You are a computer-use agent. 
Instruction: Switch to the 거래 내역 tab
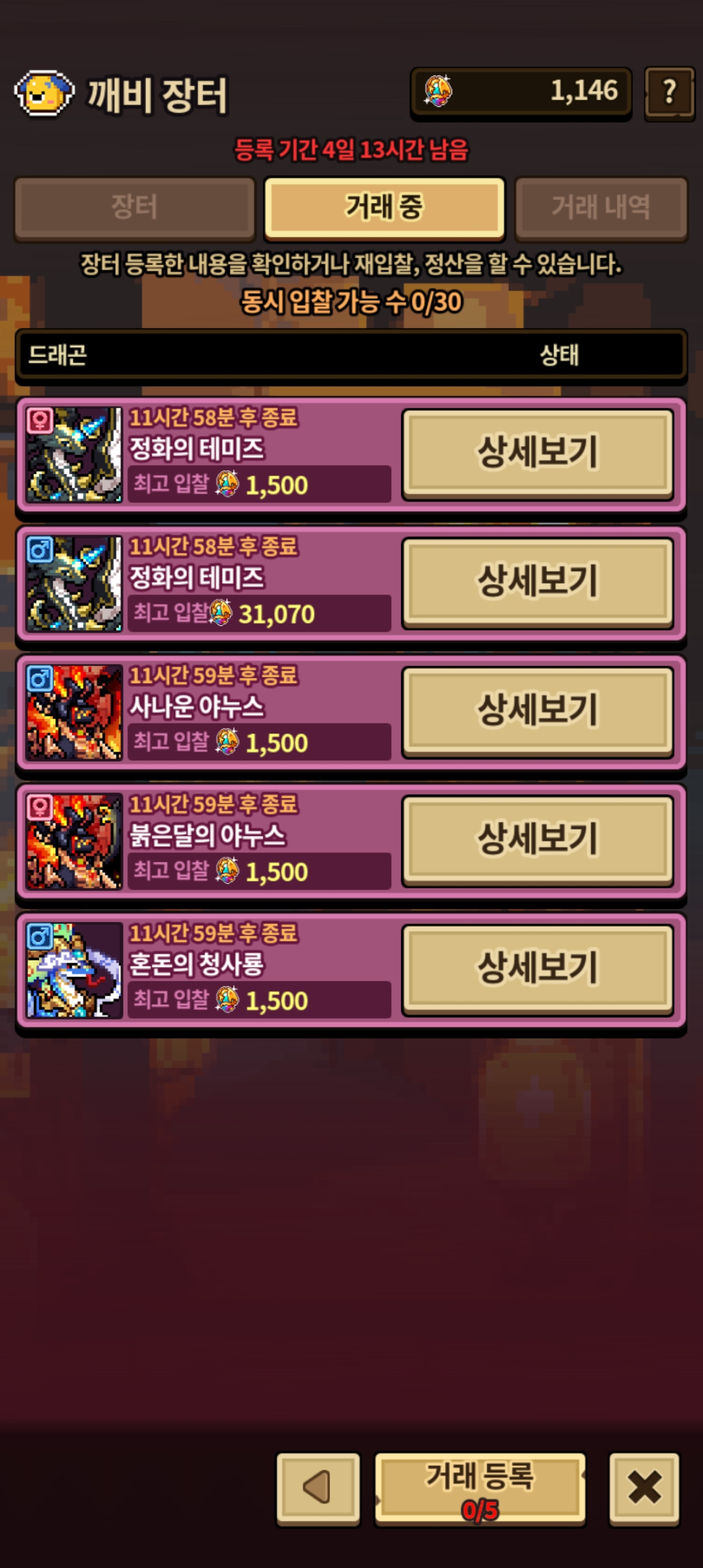pos(601,208)
